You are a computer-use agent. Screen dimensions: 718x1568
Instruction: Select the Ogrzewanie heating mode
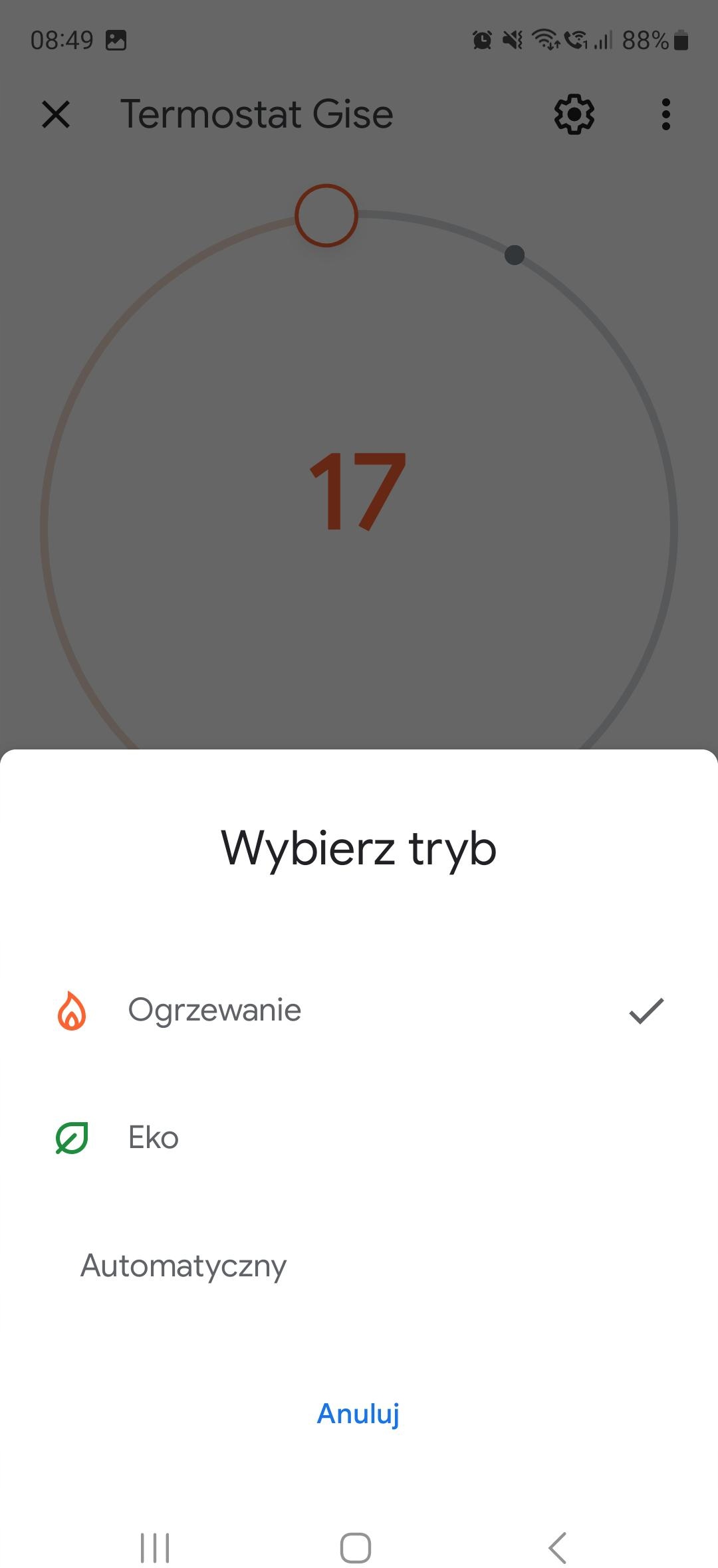[x=214, y=1010]
